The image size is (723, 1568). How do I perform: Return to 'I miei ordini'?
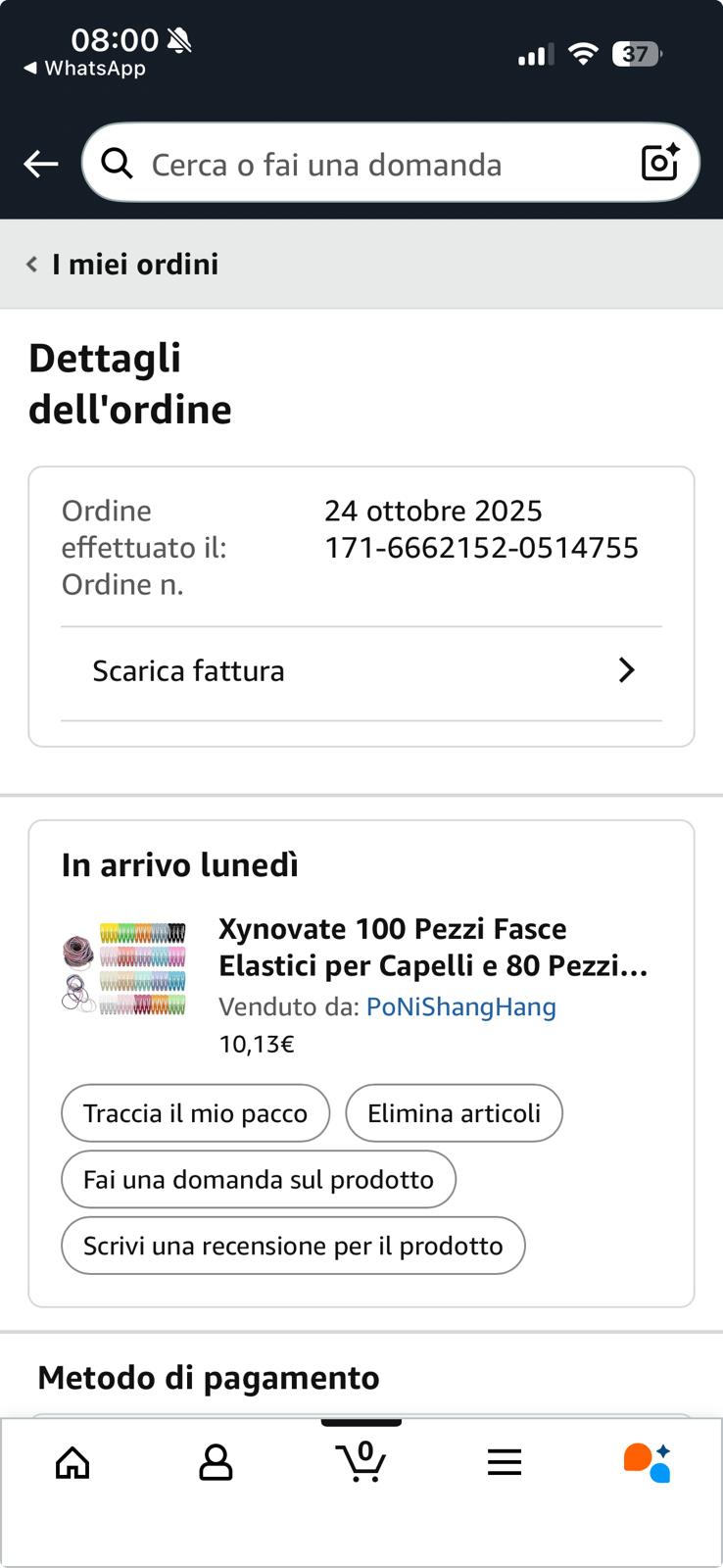(123, 264)
